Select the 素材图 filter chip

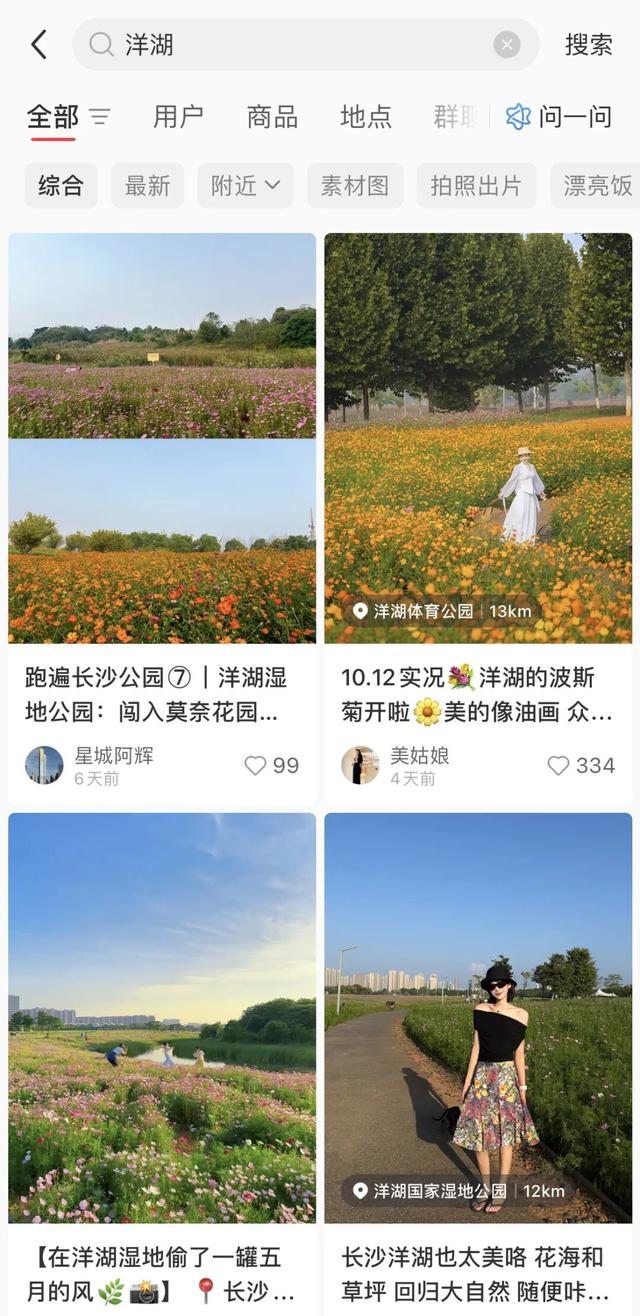[x=354, y=185]
